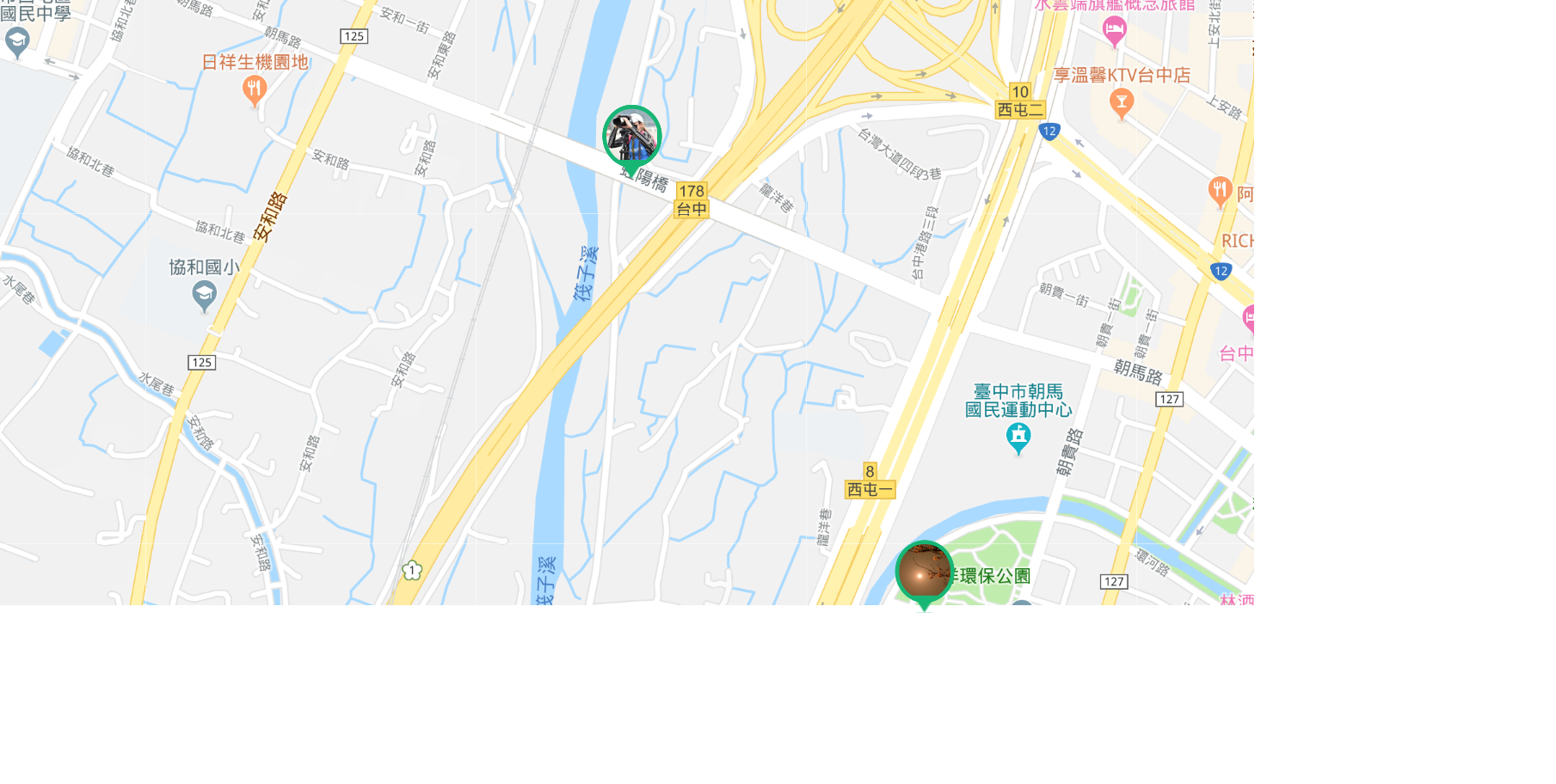Select the 日祥生機園地 restaurant marker
The height and width of the screenshot is (784, 1556).
(x=254, y=89)
